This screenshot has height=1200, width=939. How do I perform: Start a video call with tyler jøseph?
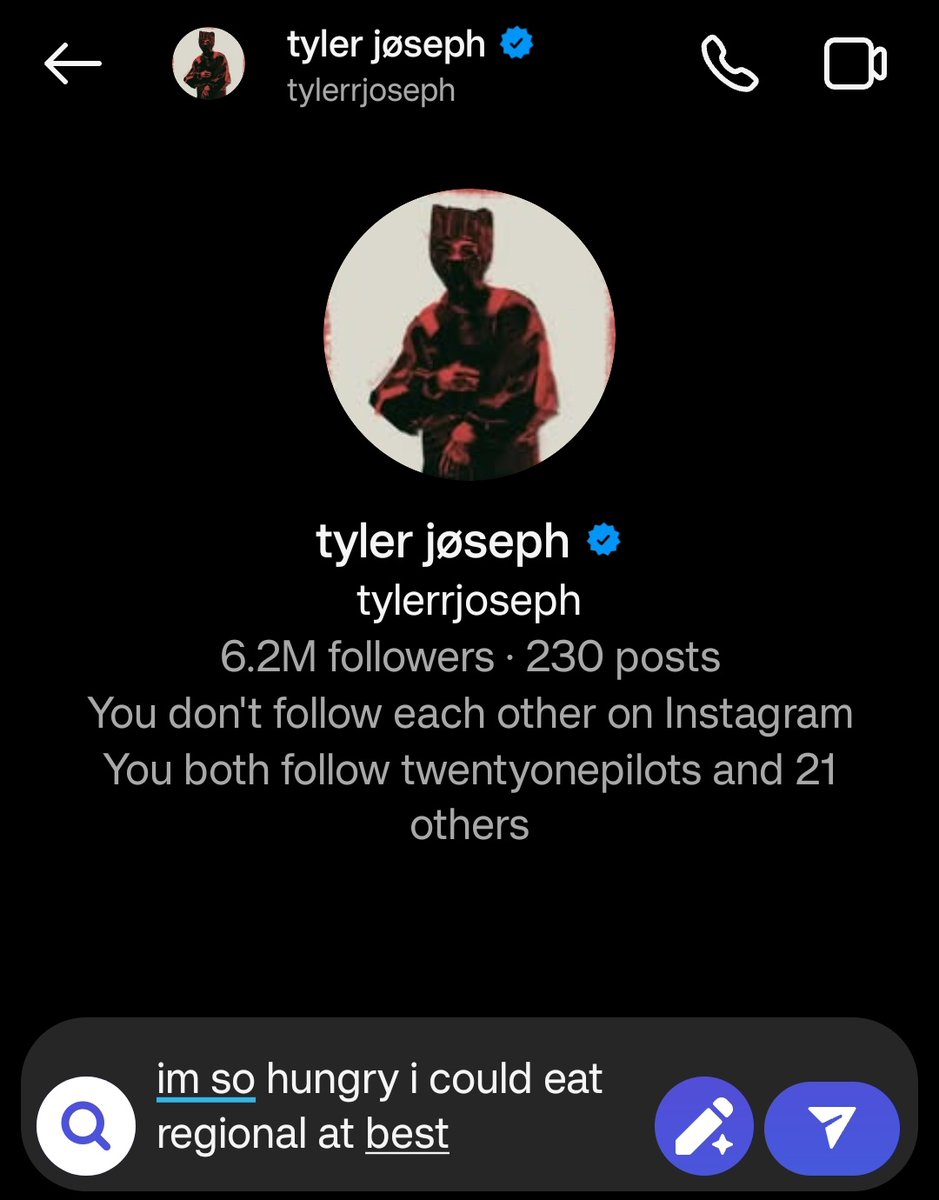coord(855,65)
